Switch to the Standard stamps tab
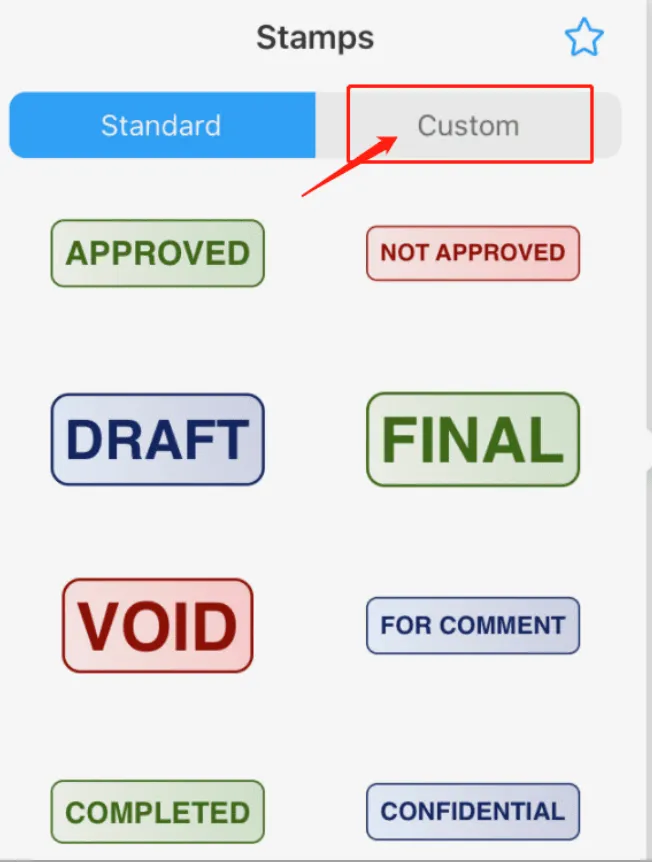 (x=162, y=126)
